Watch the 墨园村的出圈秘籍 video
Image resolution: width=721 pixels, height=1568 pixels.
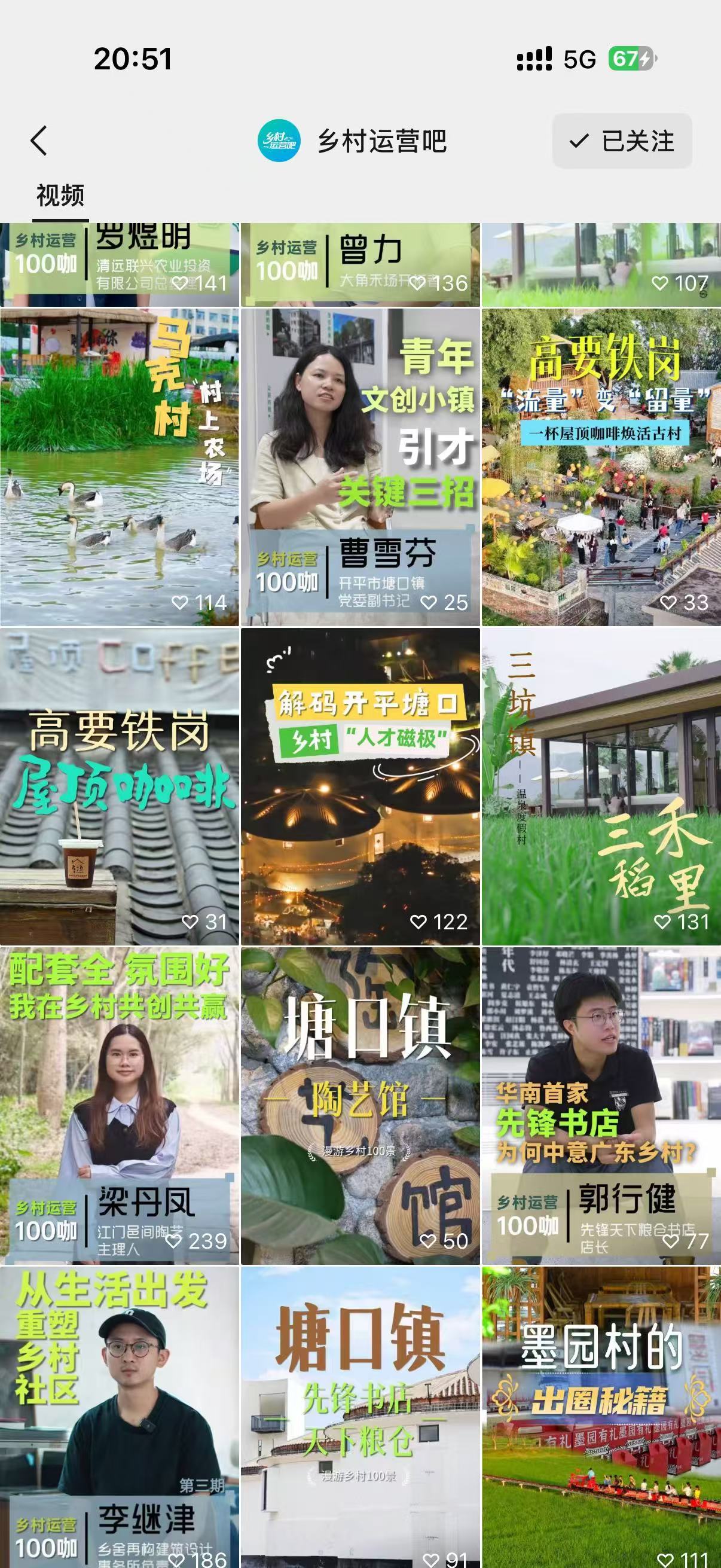601,1418
